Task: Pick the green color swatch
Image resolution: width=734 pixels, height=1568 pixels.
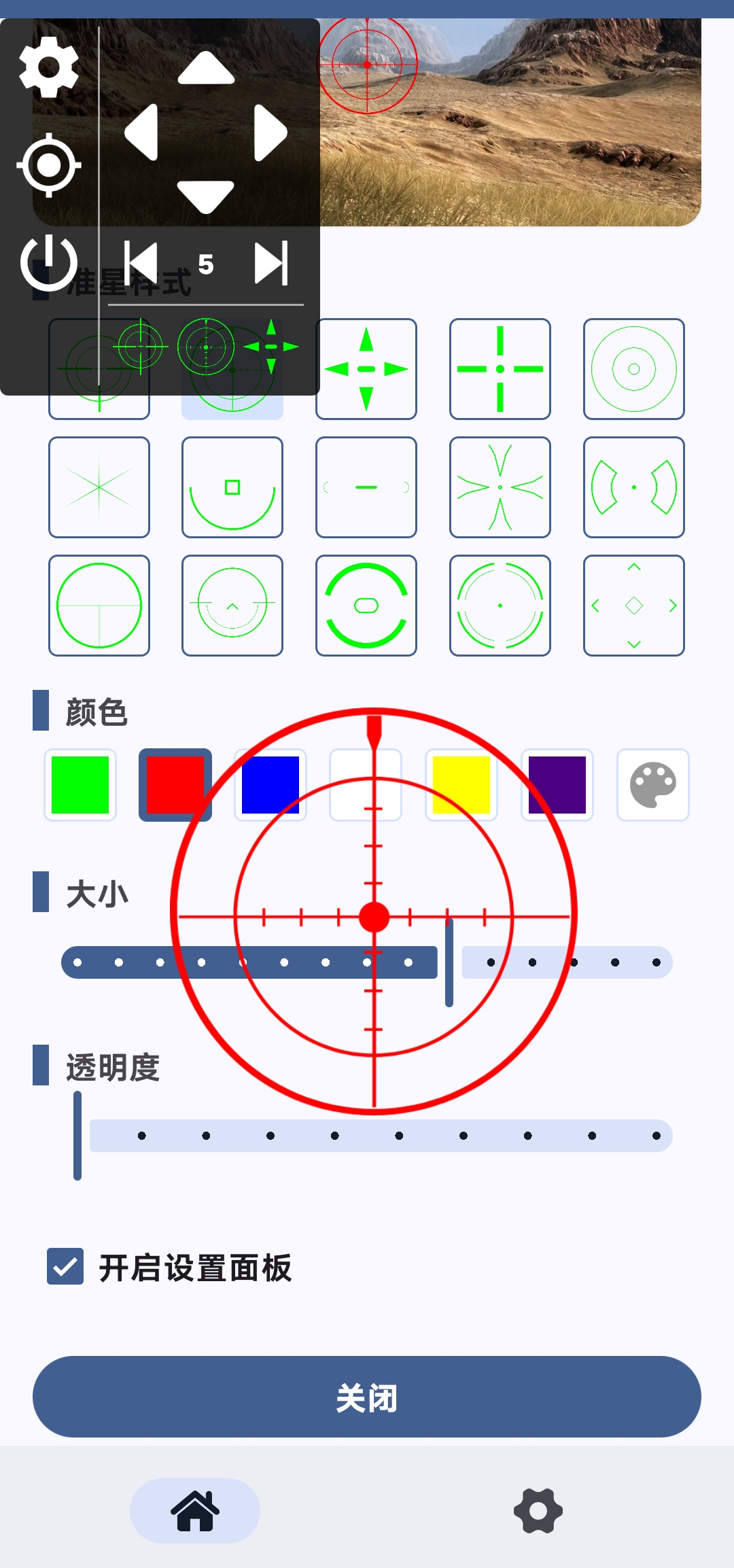Action: coord(80,785)
